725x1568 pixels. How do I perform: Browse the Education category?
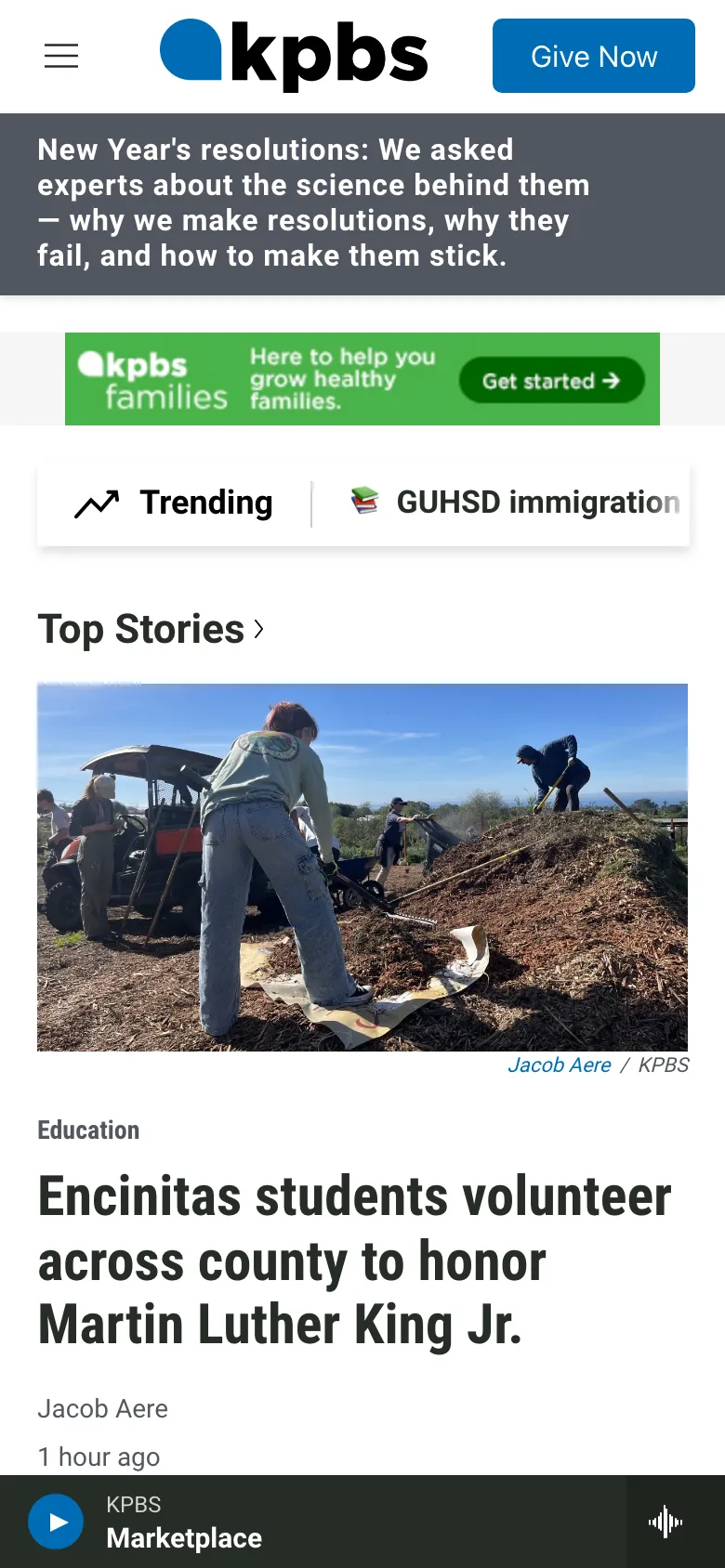(88, 1130)
